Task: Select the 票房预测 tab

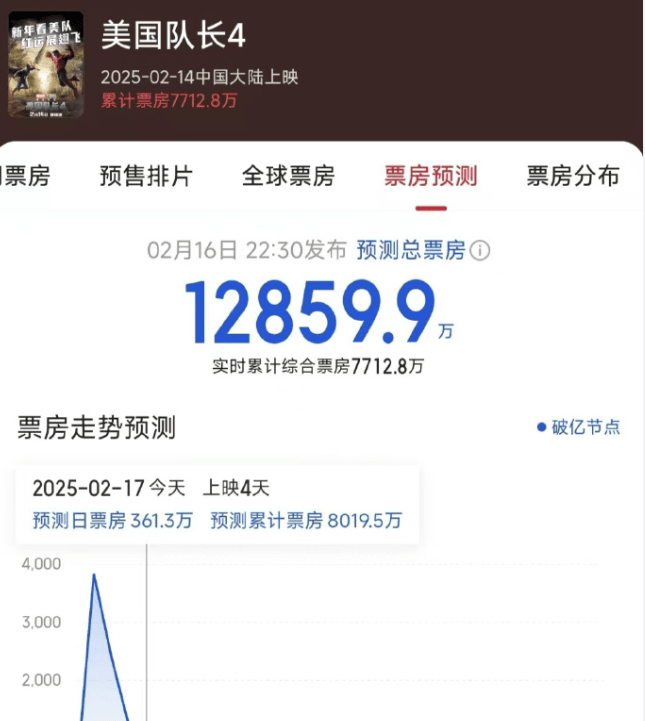Action: [x=430, y=177]
